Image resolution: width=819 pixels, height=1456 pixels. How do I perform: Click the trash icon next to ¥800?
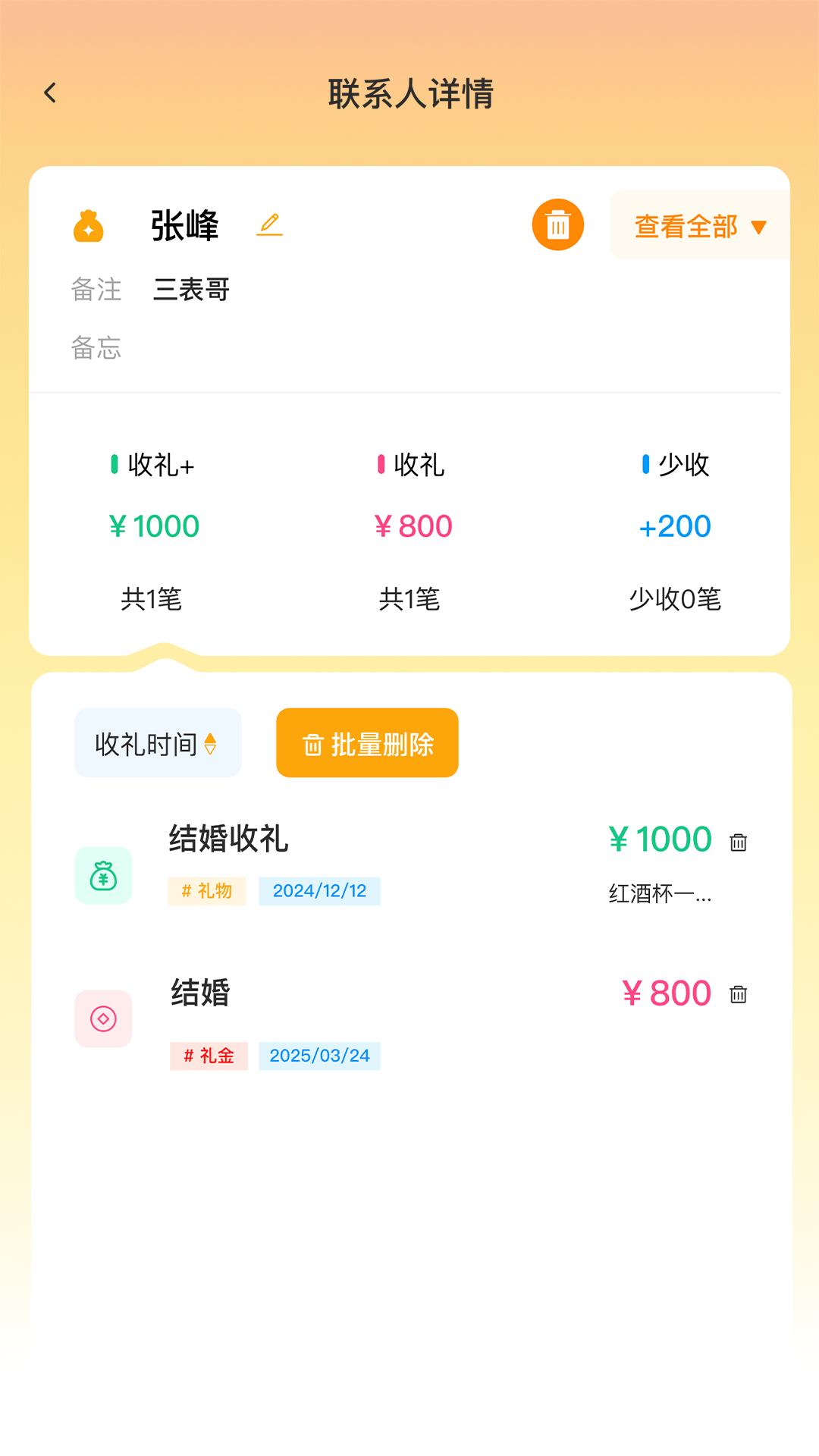tap(739, 993)
